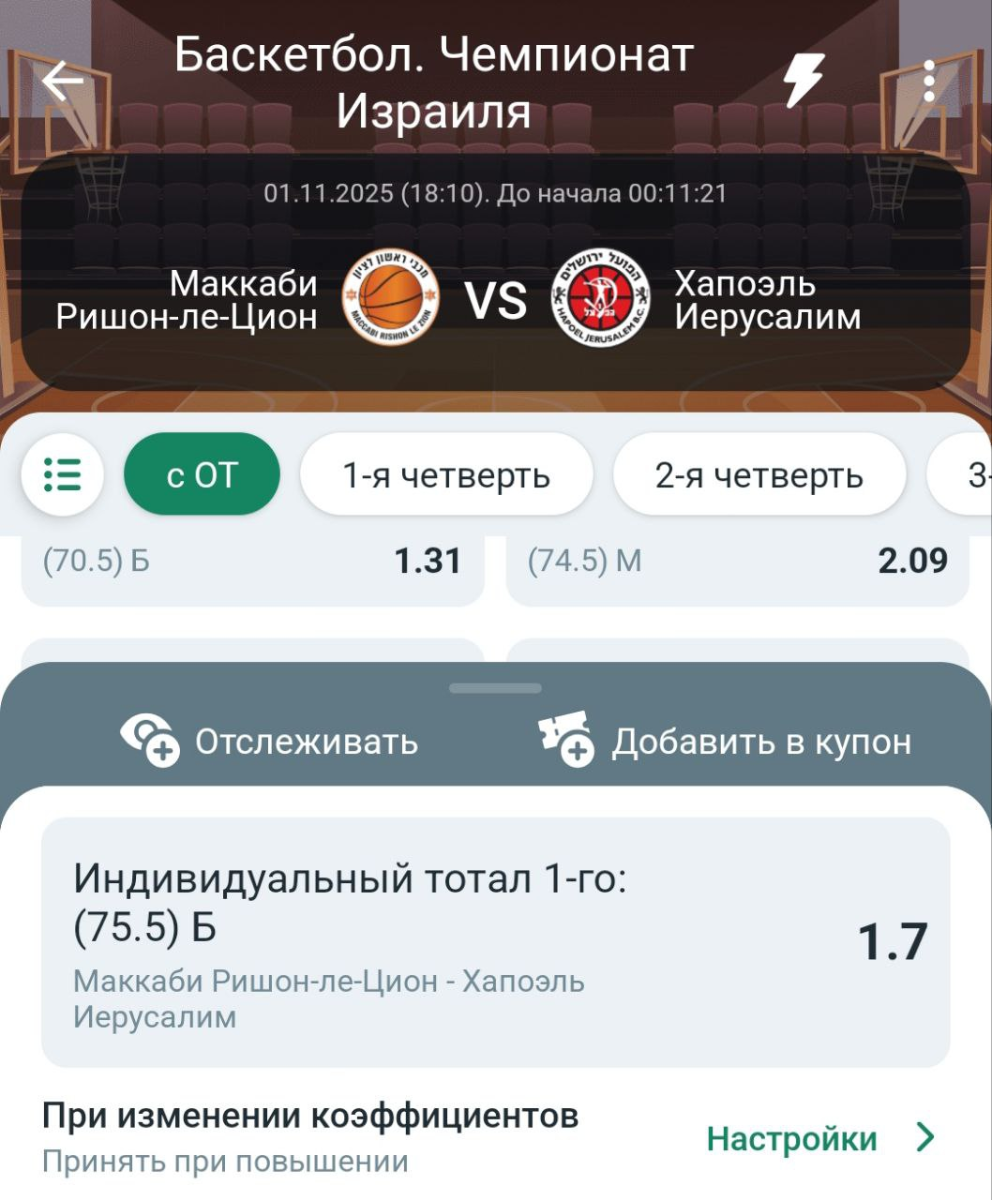
Task: Tap «Добавить в купон»
Action: tap(725, 742)
